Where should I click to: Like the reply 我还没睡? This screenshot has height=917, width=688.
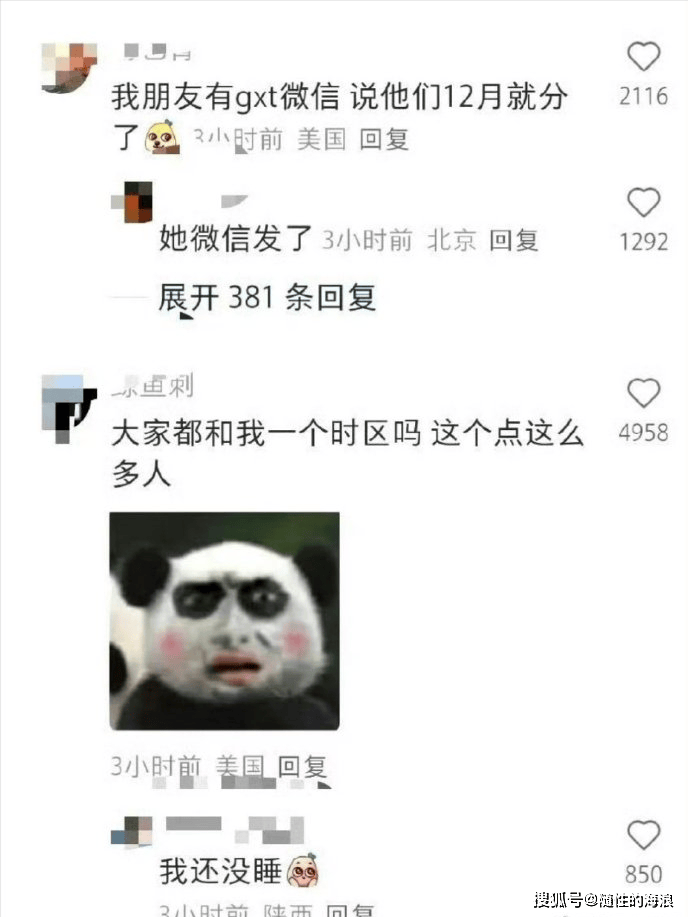pos(643,836)
